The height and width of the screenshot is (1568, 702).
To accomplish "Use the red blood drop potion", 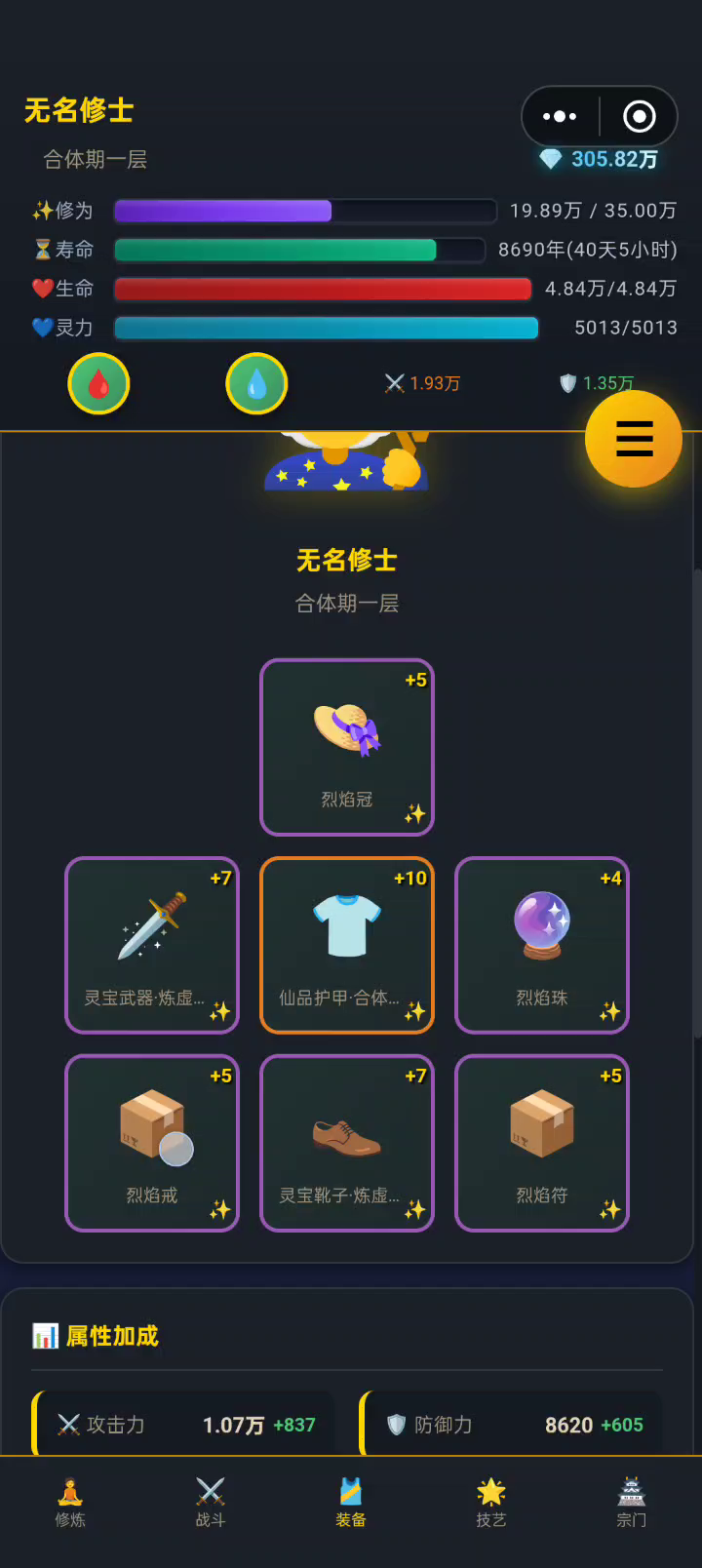I will click(x=98, y=383).
